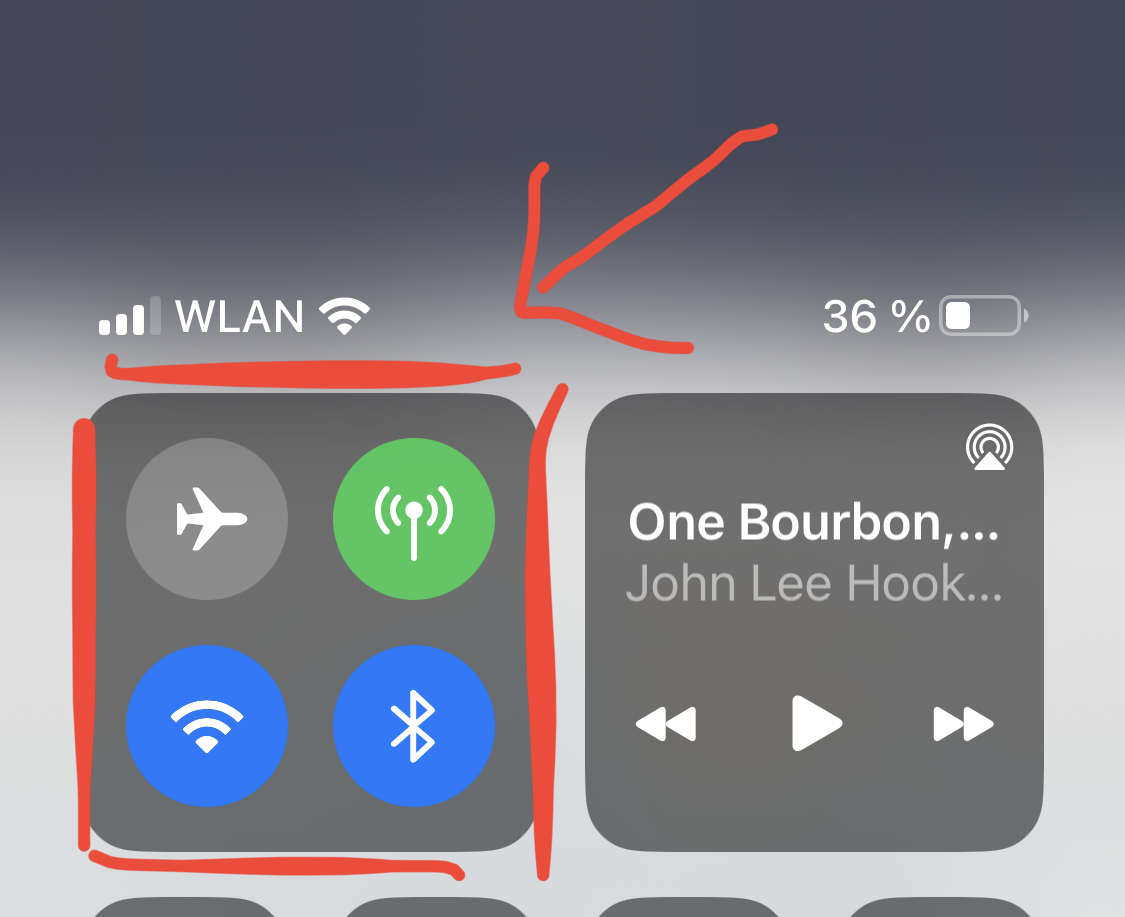Viewport: 1125px width, 917px height.
Task: Skip forward to the next track
Action: click(963, 723)
